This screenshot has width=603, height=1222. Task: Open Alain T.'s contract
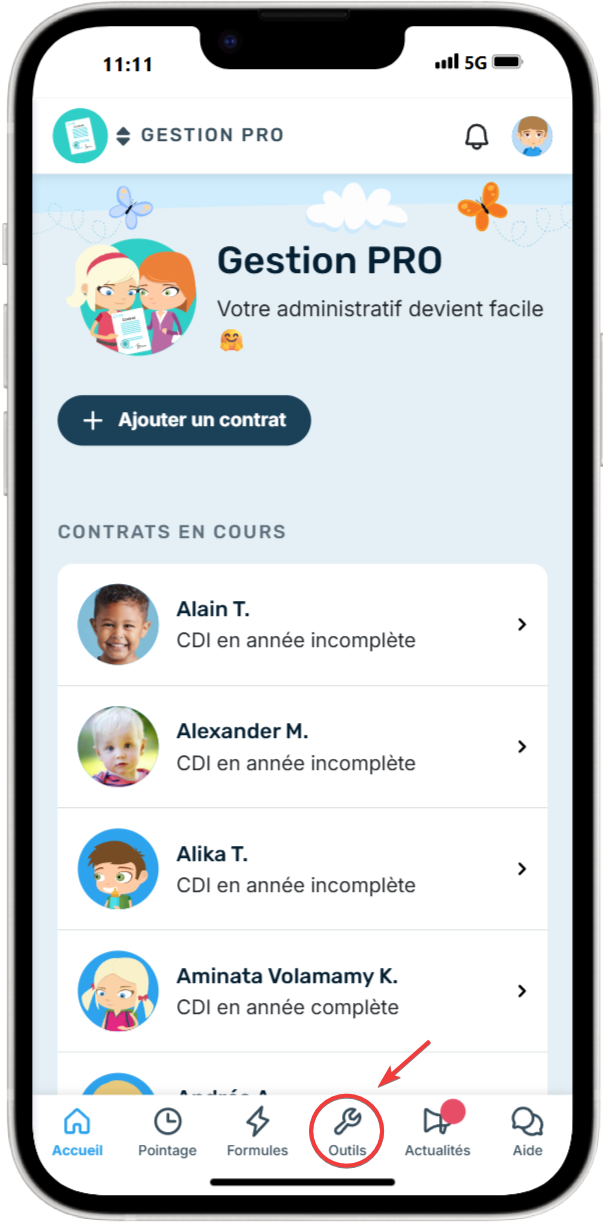(x=302, y=625)
